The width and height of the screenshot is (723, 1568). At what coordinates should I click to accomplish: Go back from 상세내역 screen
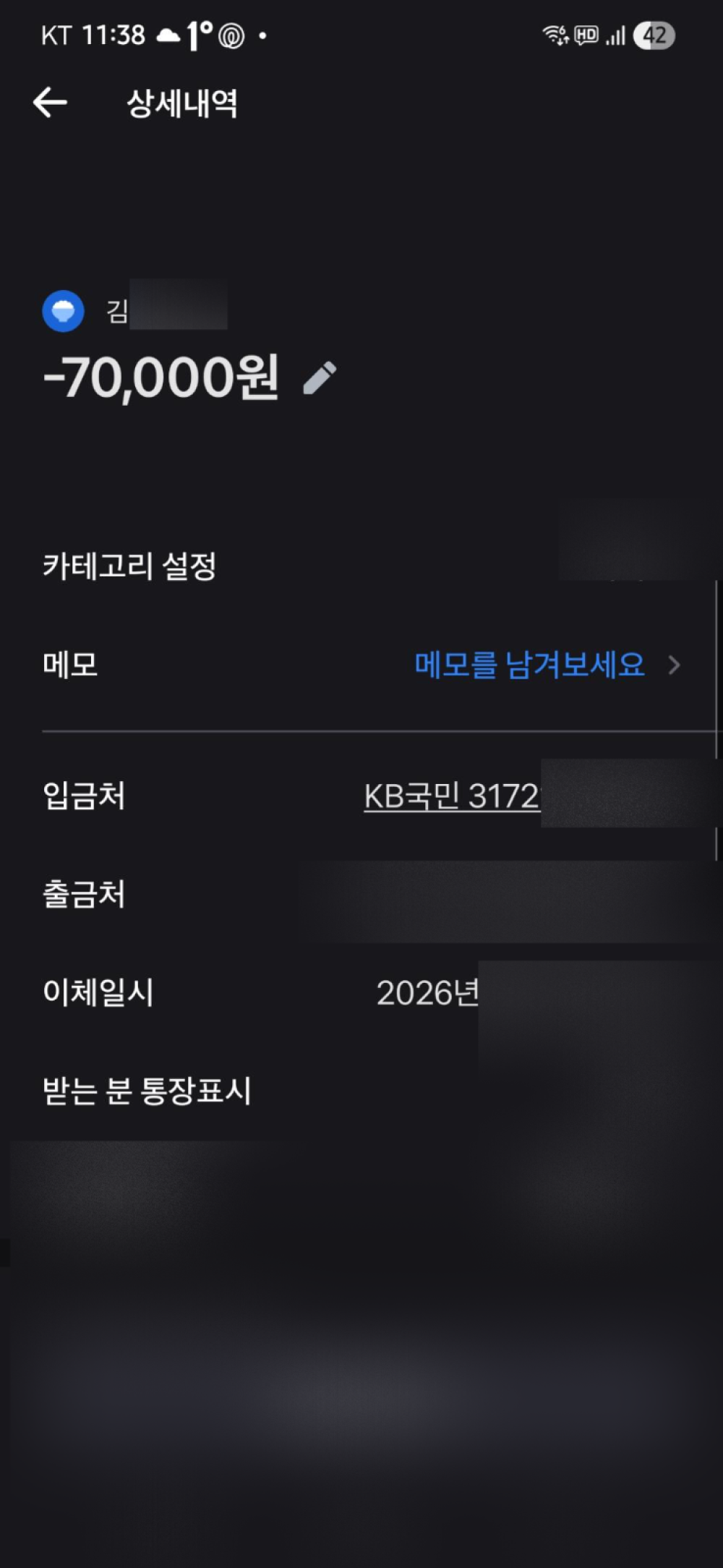tap(50, 103)
